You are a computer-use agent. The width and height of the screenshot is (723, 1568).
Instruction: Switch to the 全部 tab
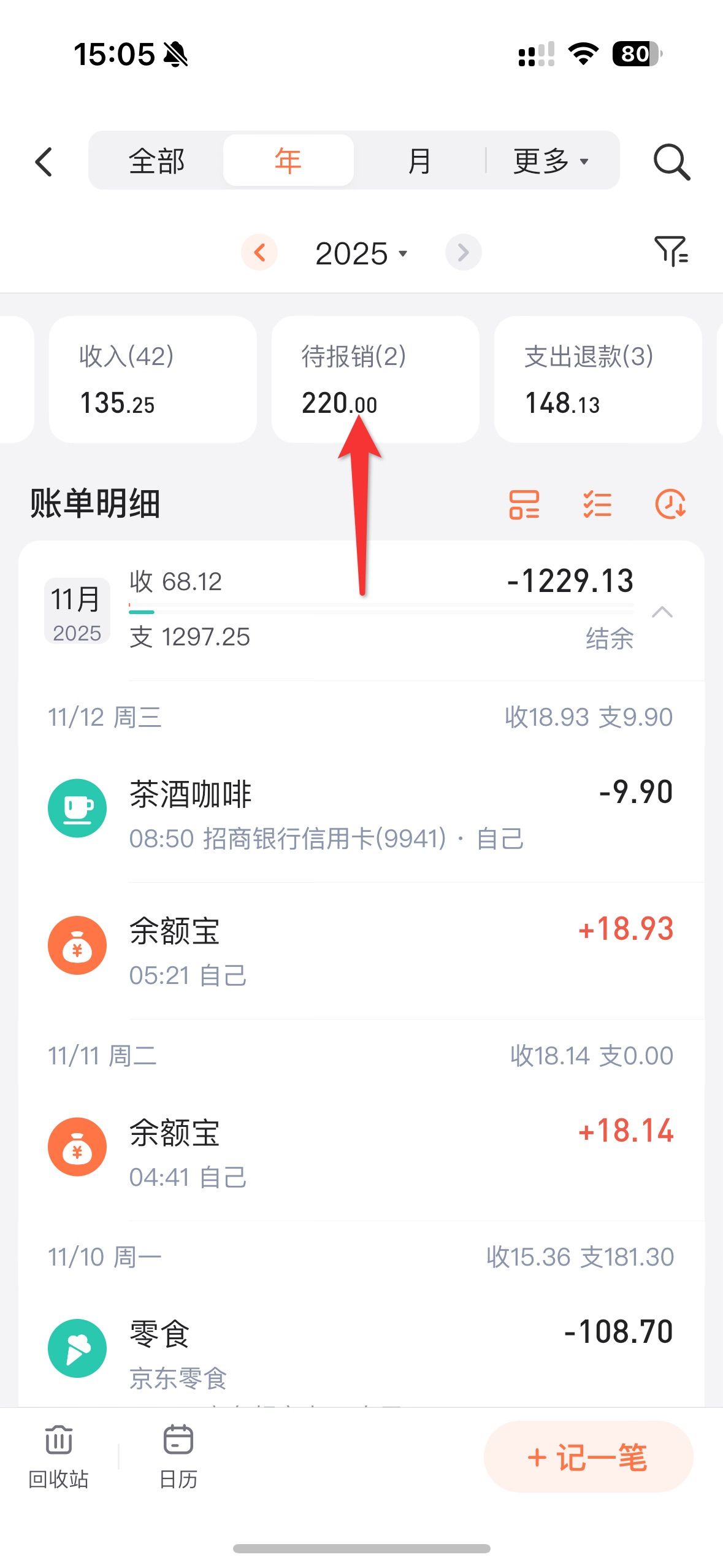coord(156,161)
